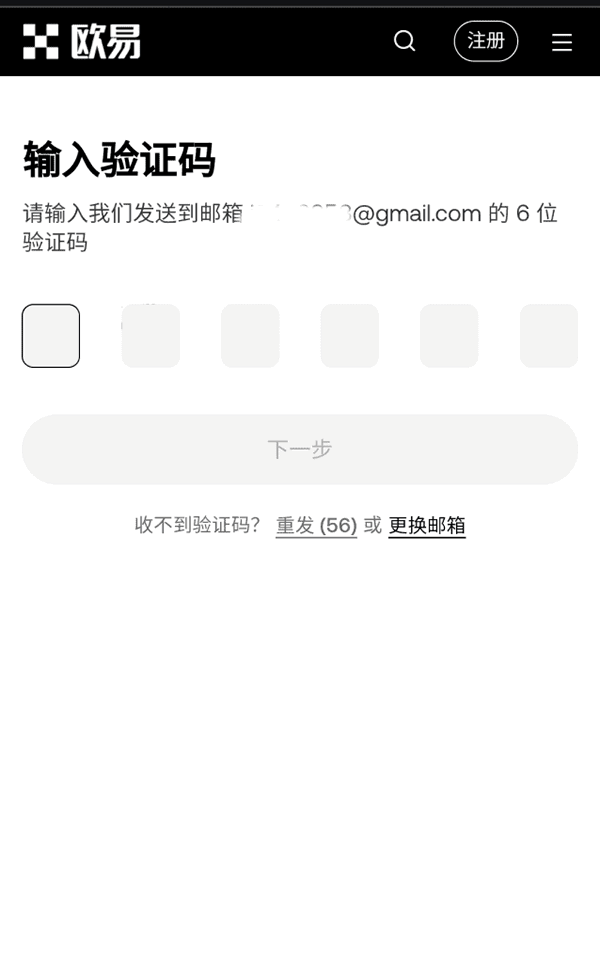Screen dimensions: 600x963
Task: Tap the 注册 sign-up button
Action: (486, 41)
